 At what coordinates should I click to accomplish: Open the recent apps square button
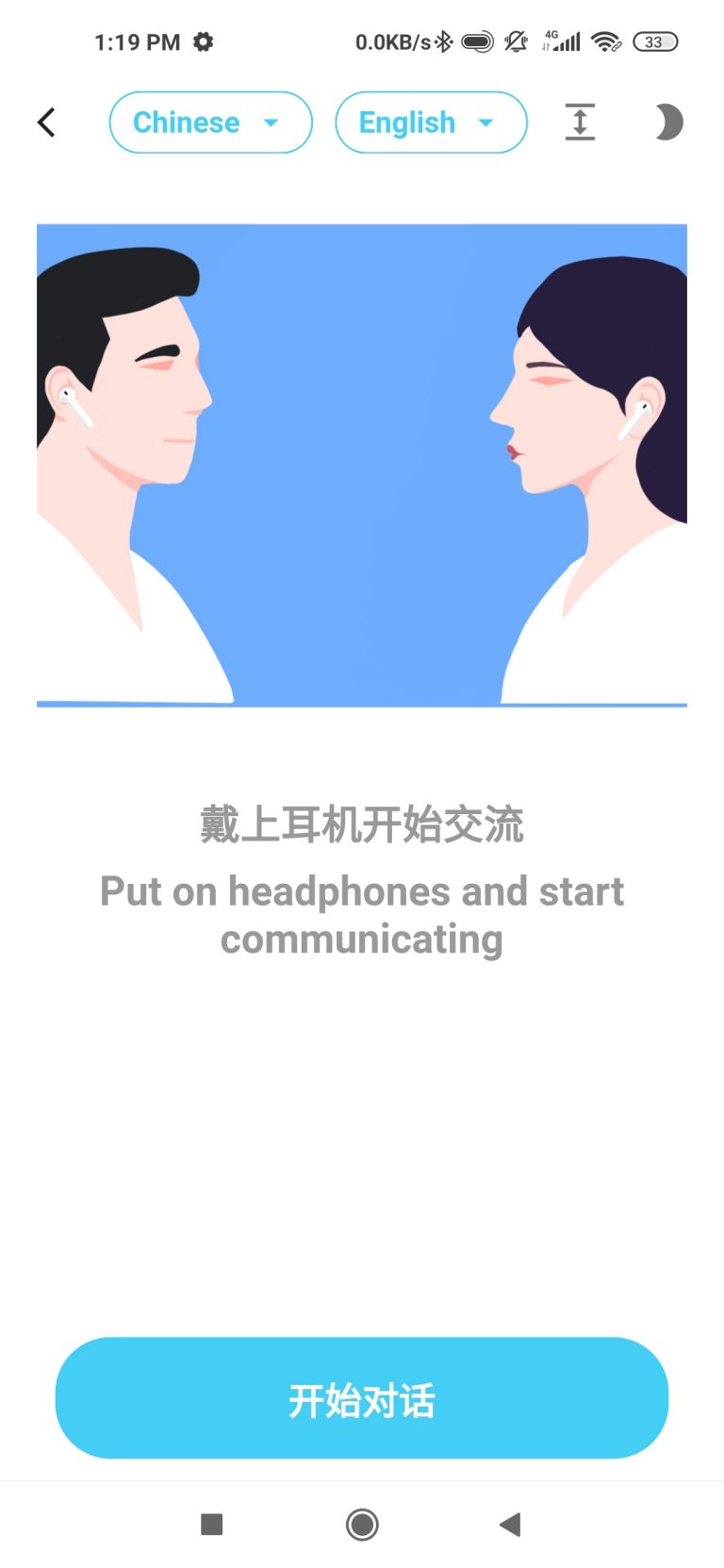click(x=212, y=1524)
